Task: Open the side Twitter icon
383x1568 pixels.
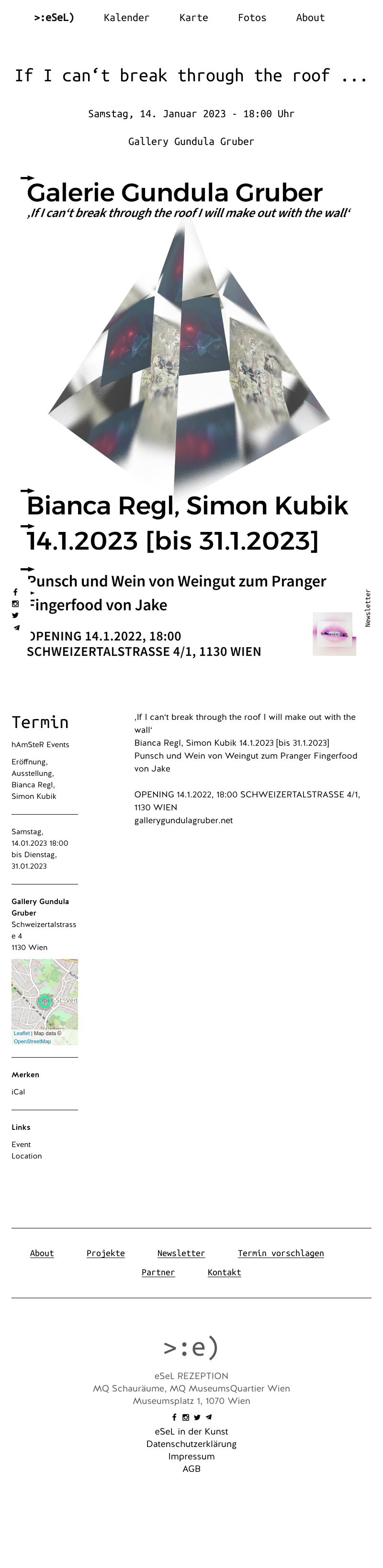Action: pyautogui.click(x=15, y=616)
